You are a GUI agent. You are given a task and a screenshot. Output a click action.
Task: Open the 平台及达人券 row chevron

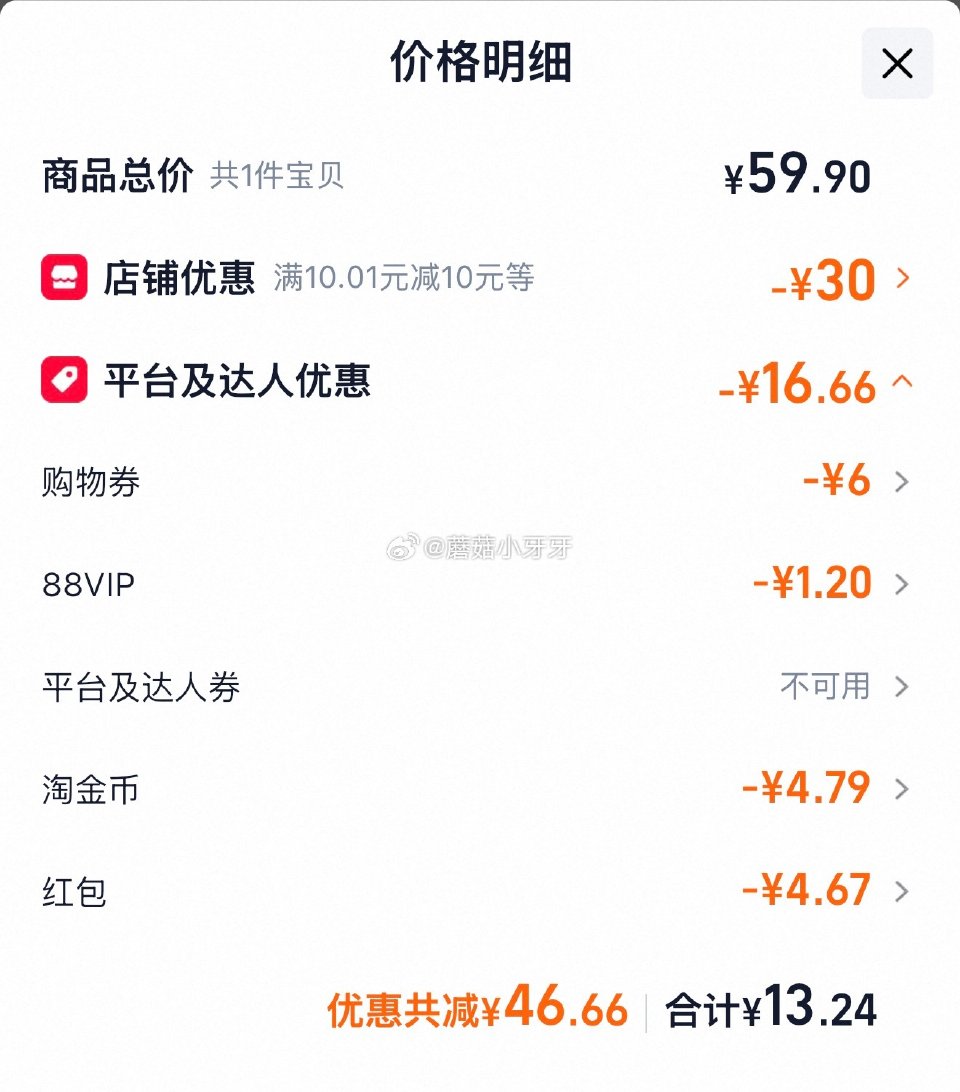903,687
